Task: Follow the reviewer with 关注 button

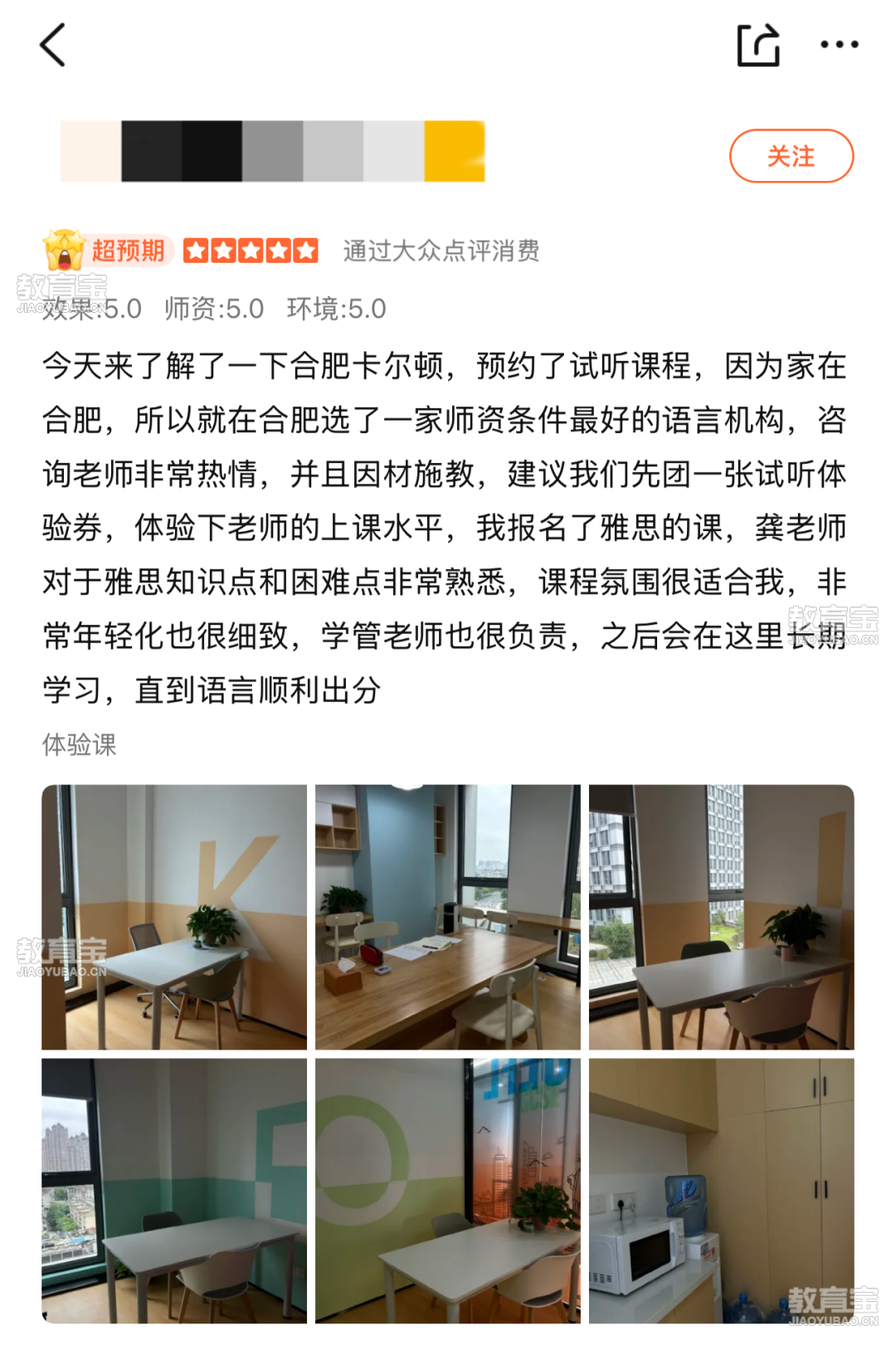Action: coord(791,156)
